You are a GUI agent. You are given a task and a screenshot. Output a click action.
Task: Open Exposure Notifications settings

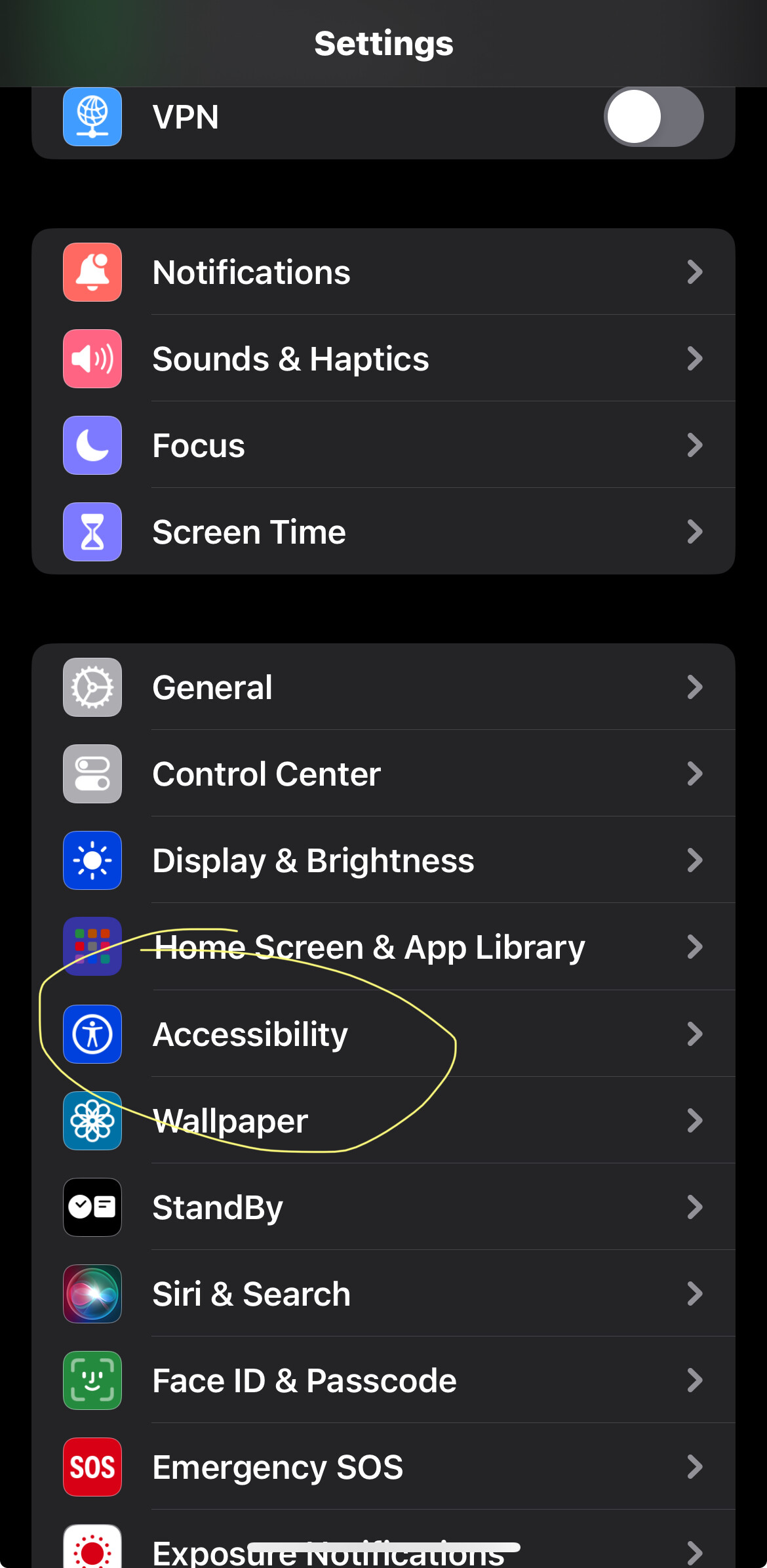383,1540
